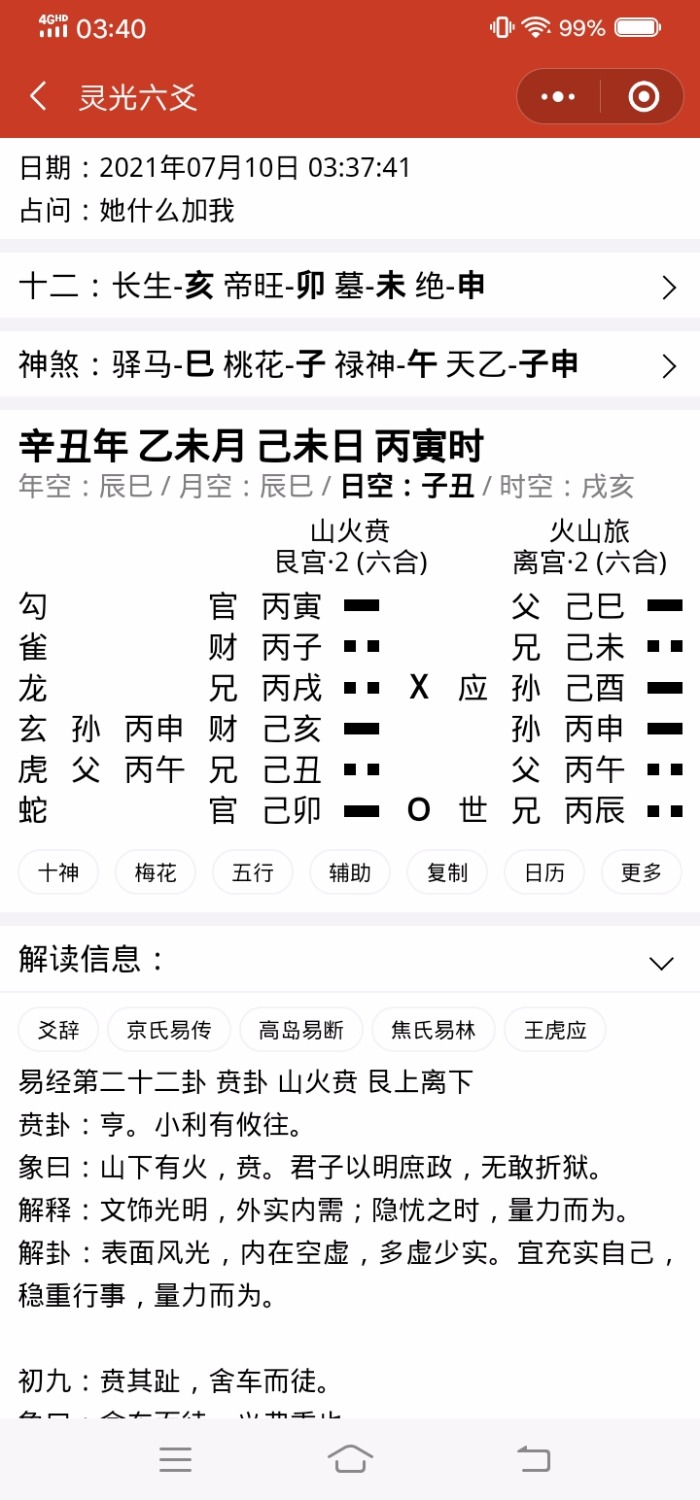Expand the 十二 长生 row
The height and width of the screenshot is (1500, 700).
[350, 287]
